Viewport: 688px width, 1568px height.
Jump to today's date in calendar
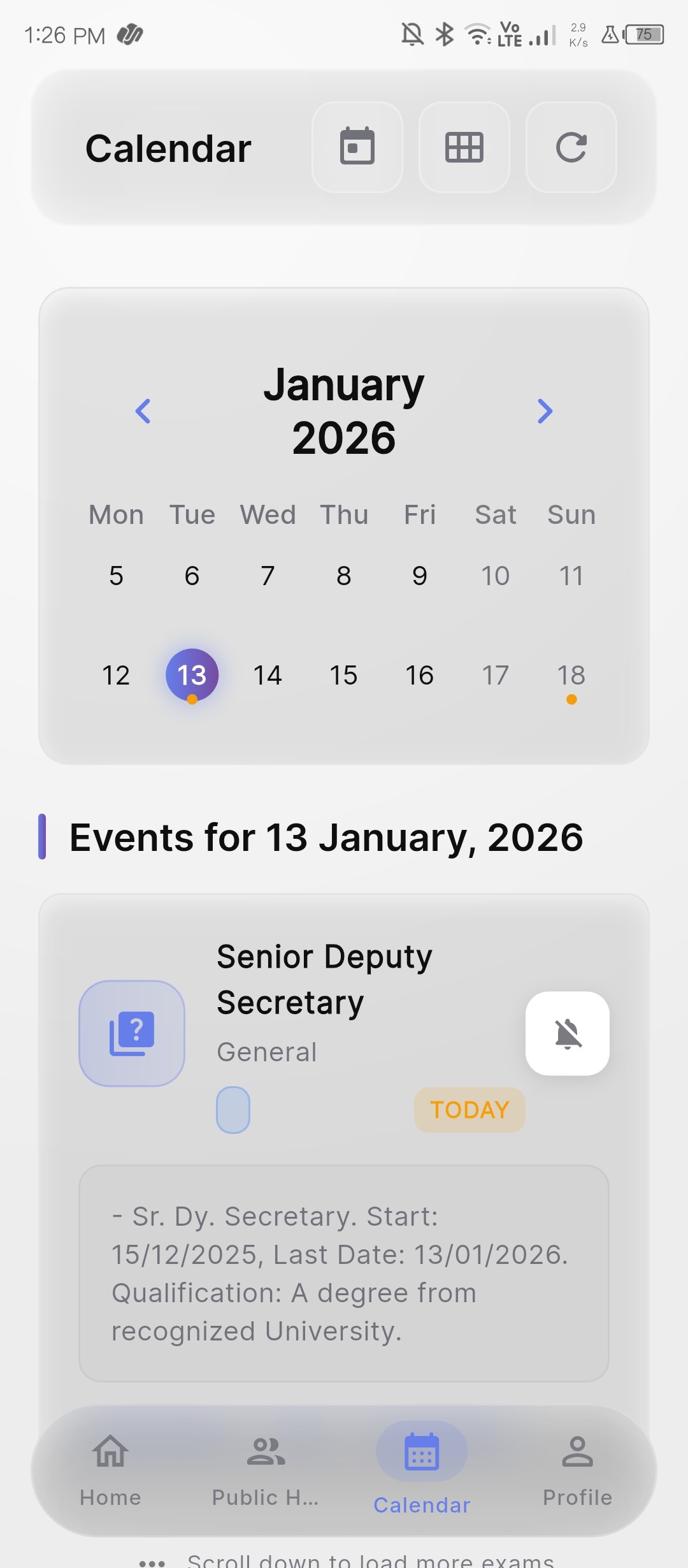pos(357,147)
